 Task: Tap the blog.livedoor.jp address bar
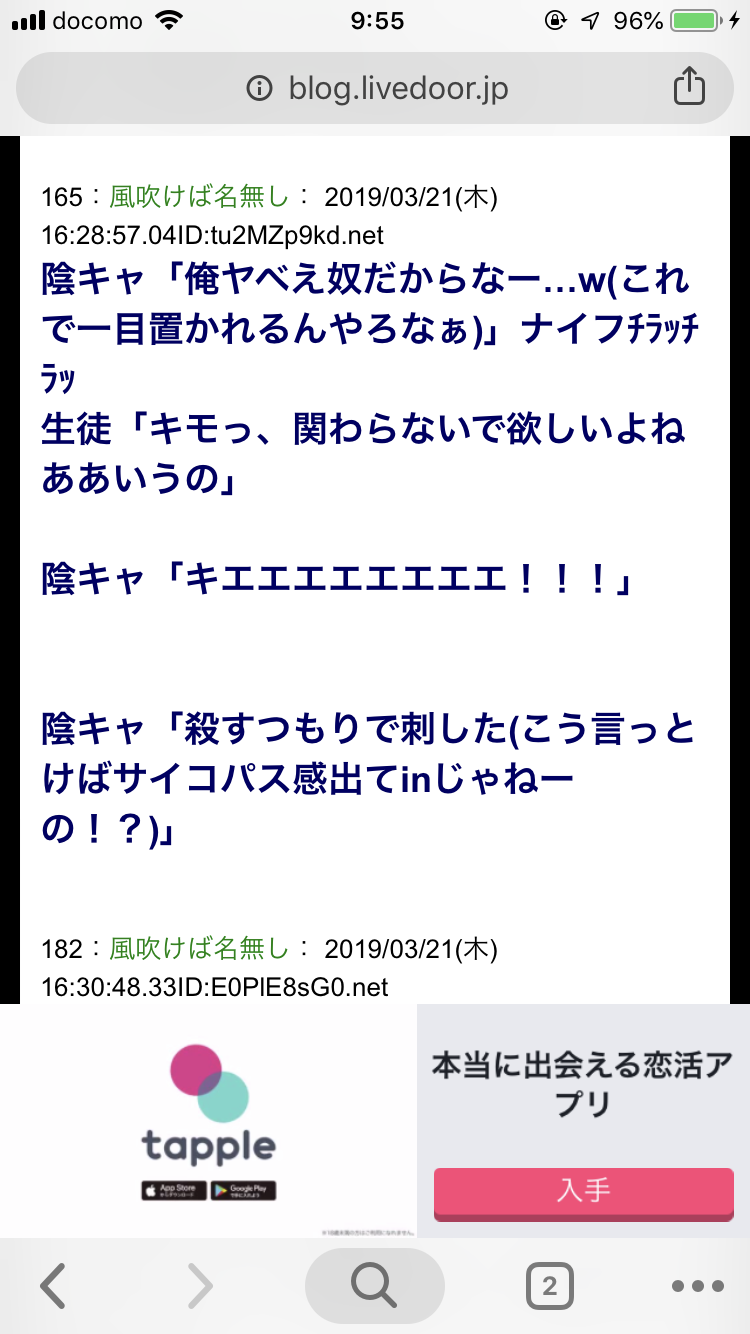[400, 89]
